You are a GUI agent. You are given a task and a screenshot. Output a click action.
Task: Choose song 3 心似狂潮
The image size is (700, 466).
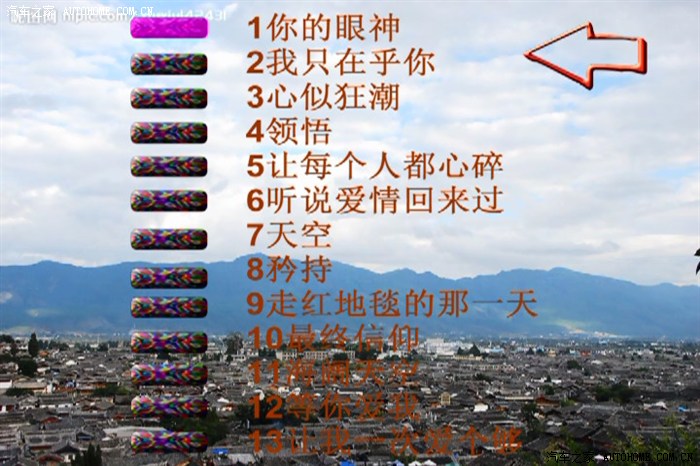pyautogui.click(x=169, y=98)
